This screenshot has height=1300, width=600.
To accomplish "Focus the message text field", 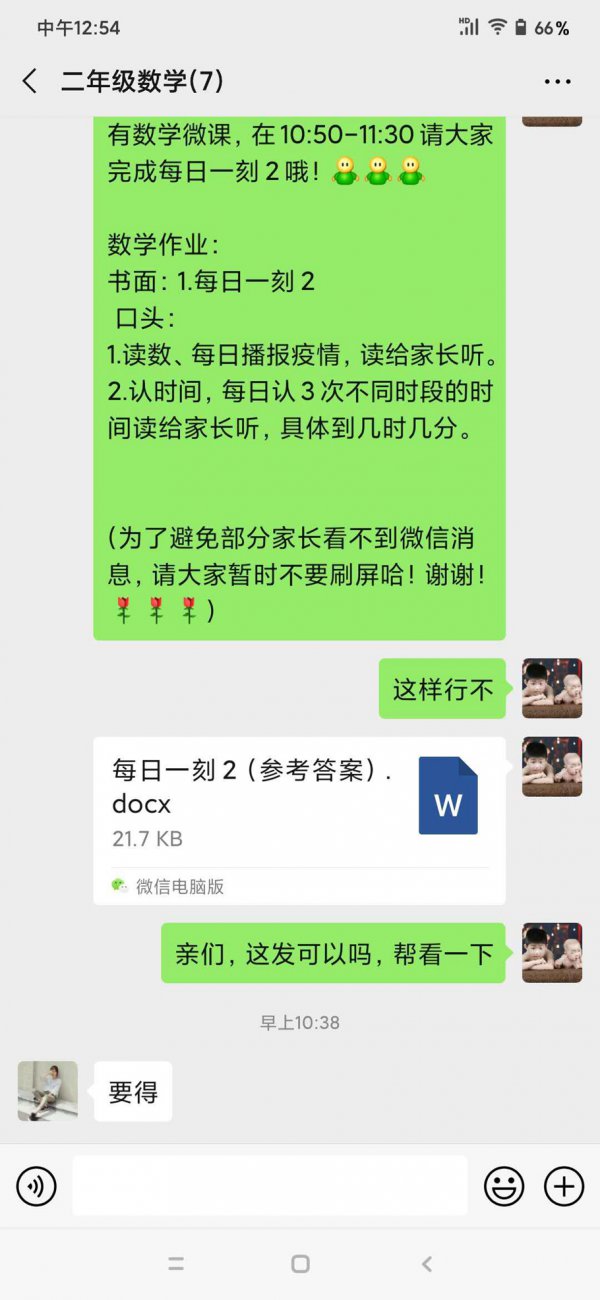I will coord(269,1186).
